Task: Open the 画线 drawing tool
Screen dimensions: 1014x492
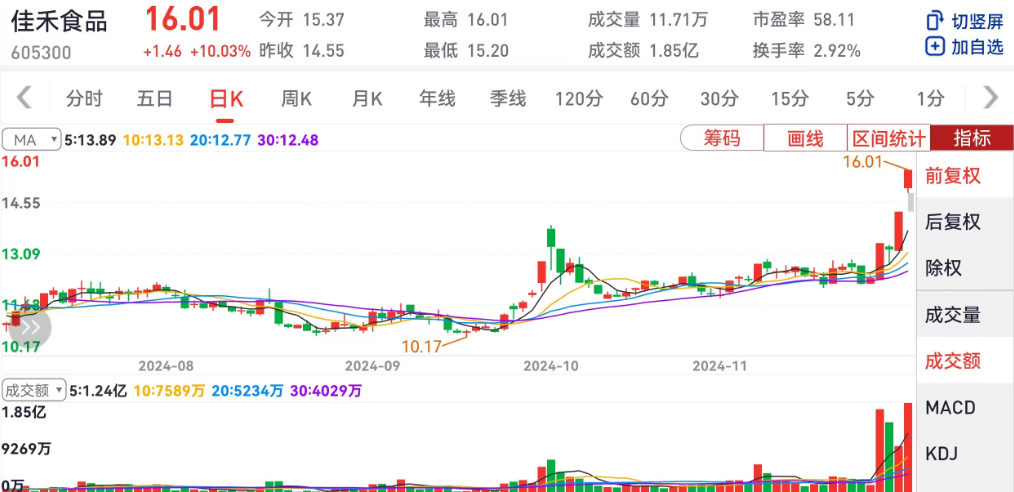Action: click(x=805, y=138)
